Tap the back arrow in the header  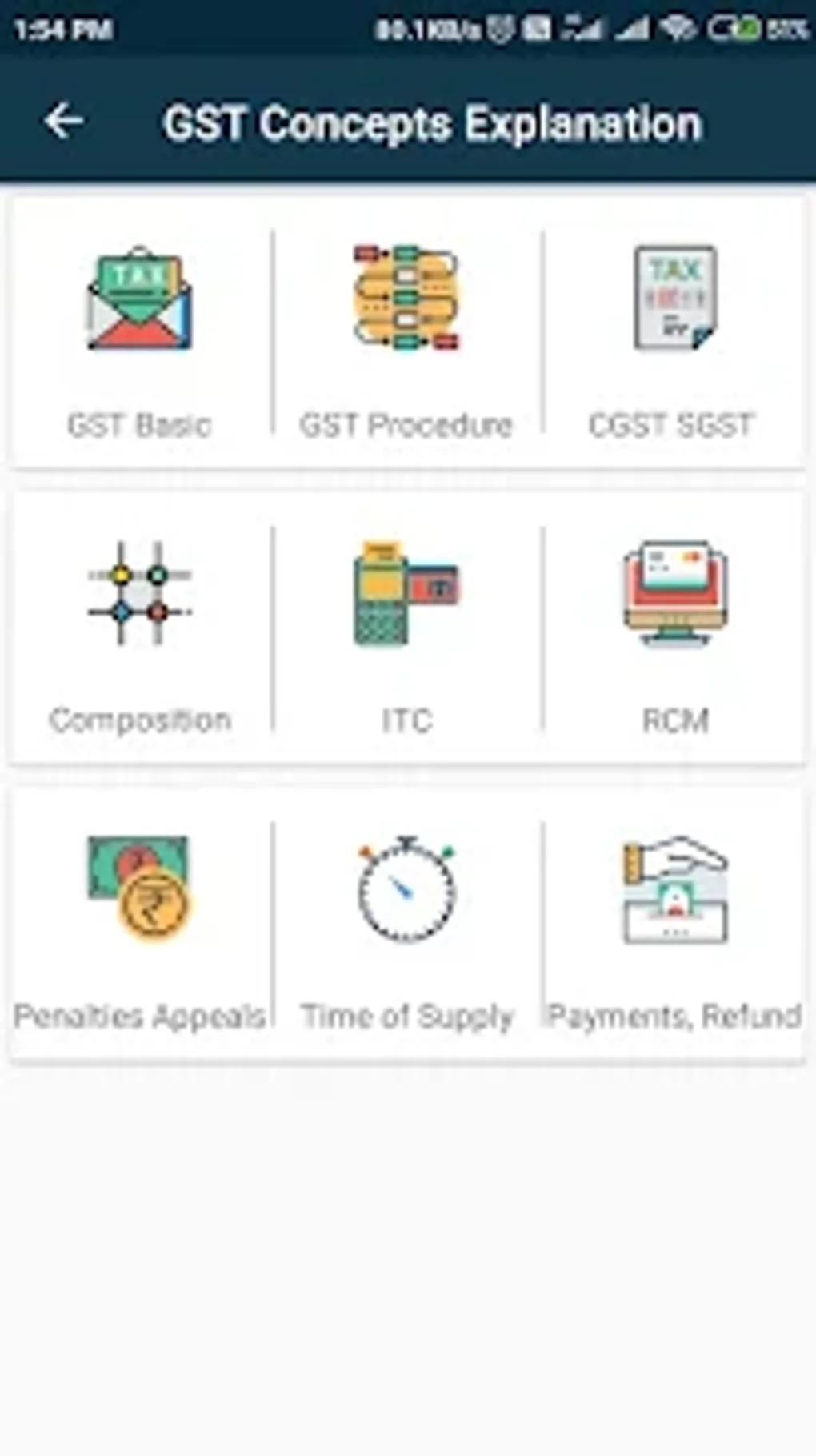(63, 122)
